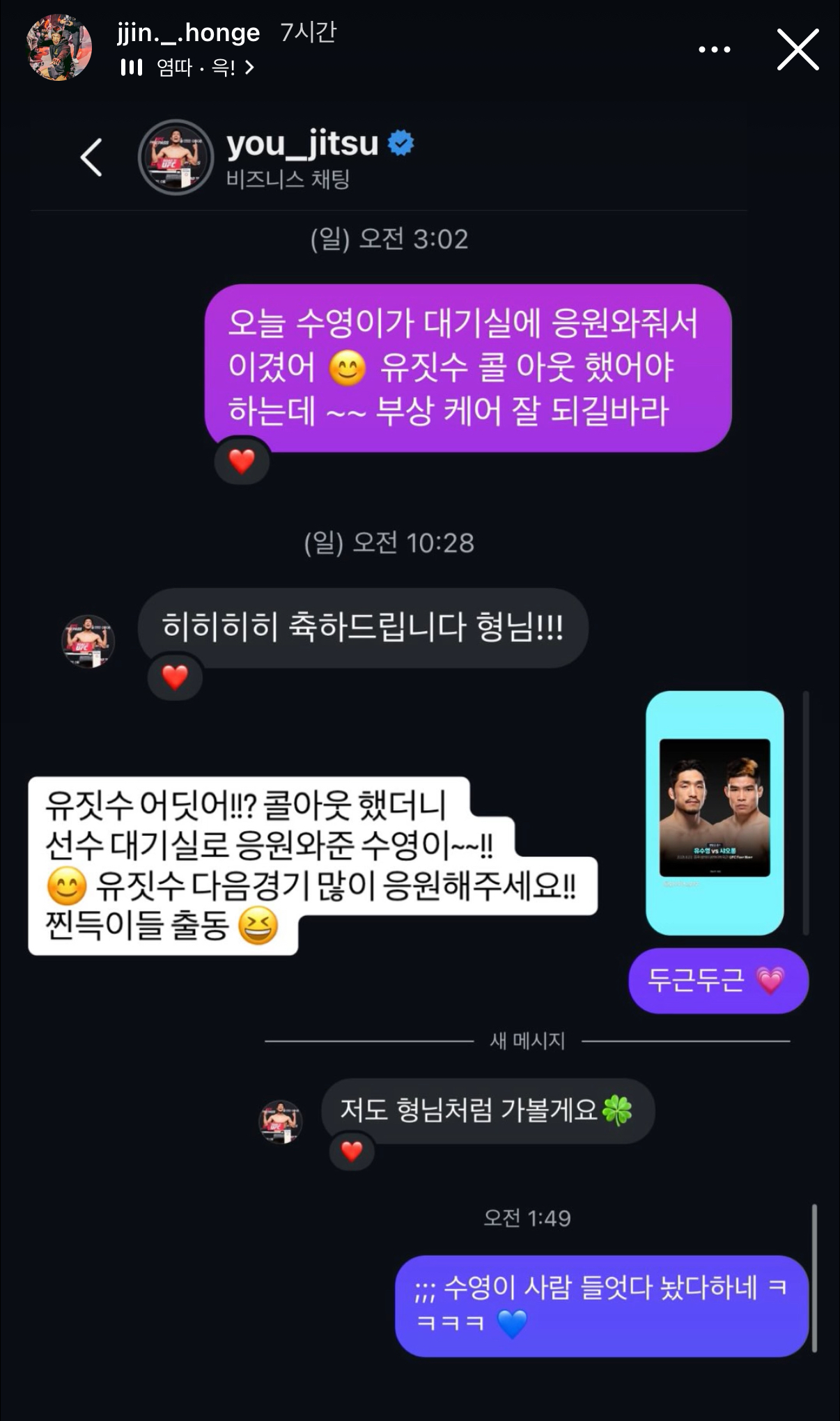Toggle the heart reaction under the first purple message

[x=240, y=460]
